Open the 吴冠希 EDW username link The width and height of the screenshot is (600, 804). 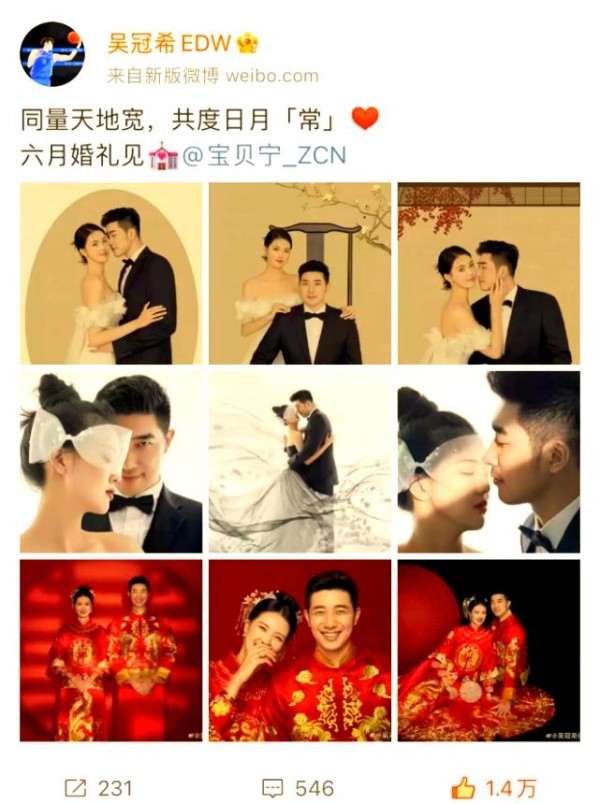pyautogui.click(x=170, y=43)
